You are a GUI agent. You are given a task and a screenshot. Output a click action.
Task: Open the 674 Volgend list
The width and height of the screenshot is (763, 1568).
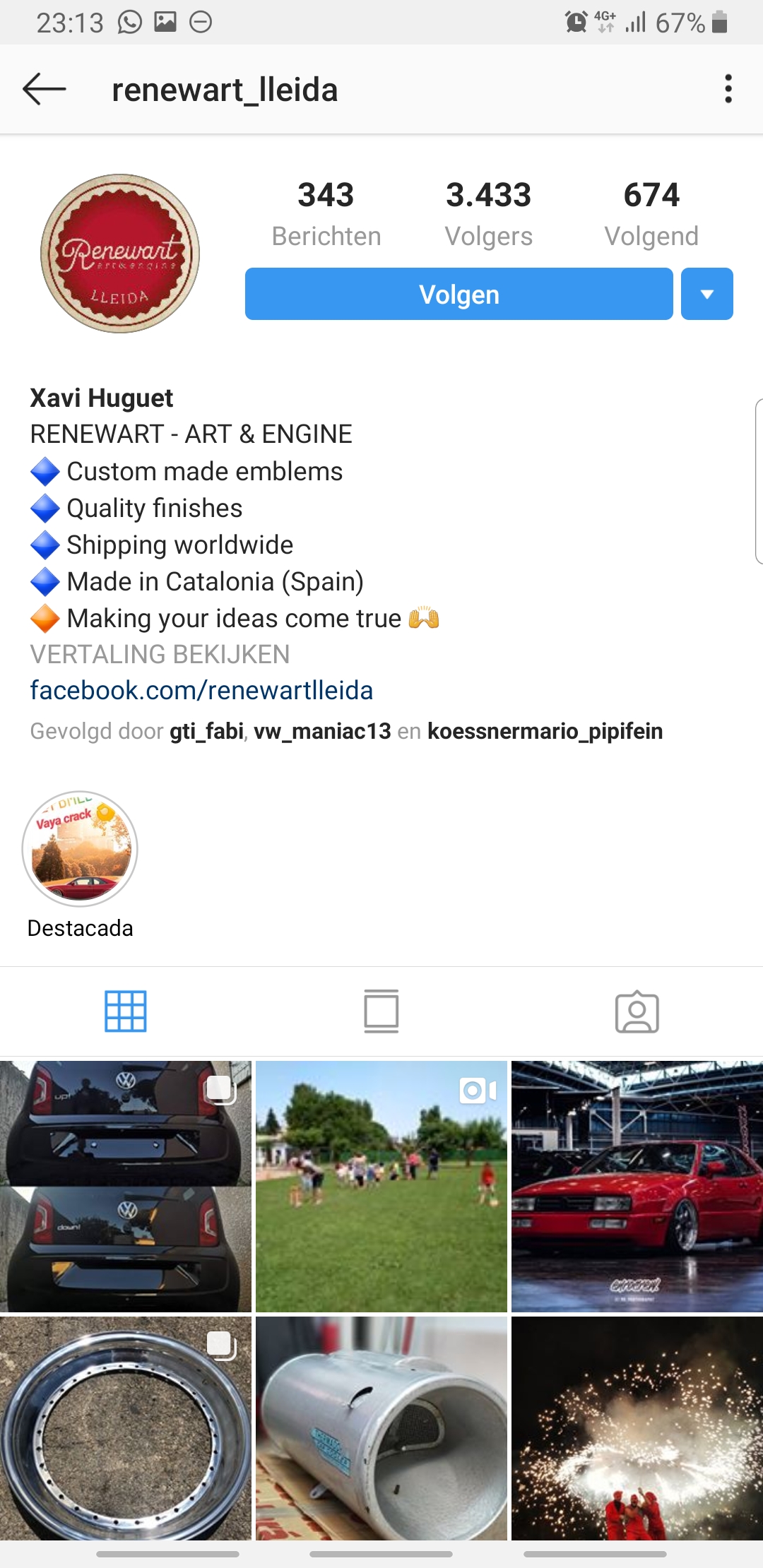point(651,213)
